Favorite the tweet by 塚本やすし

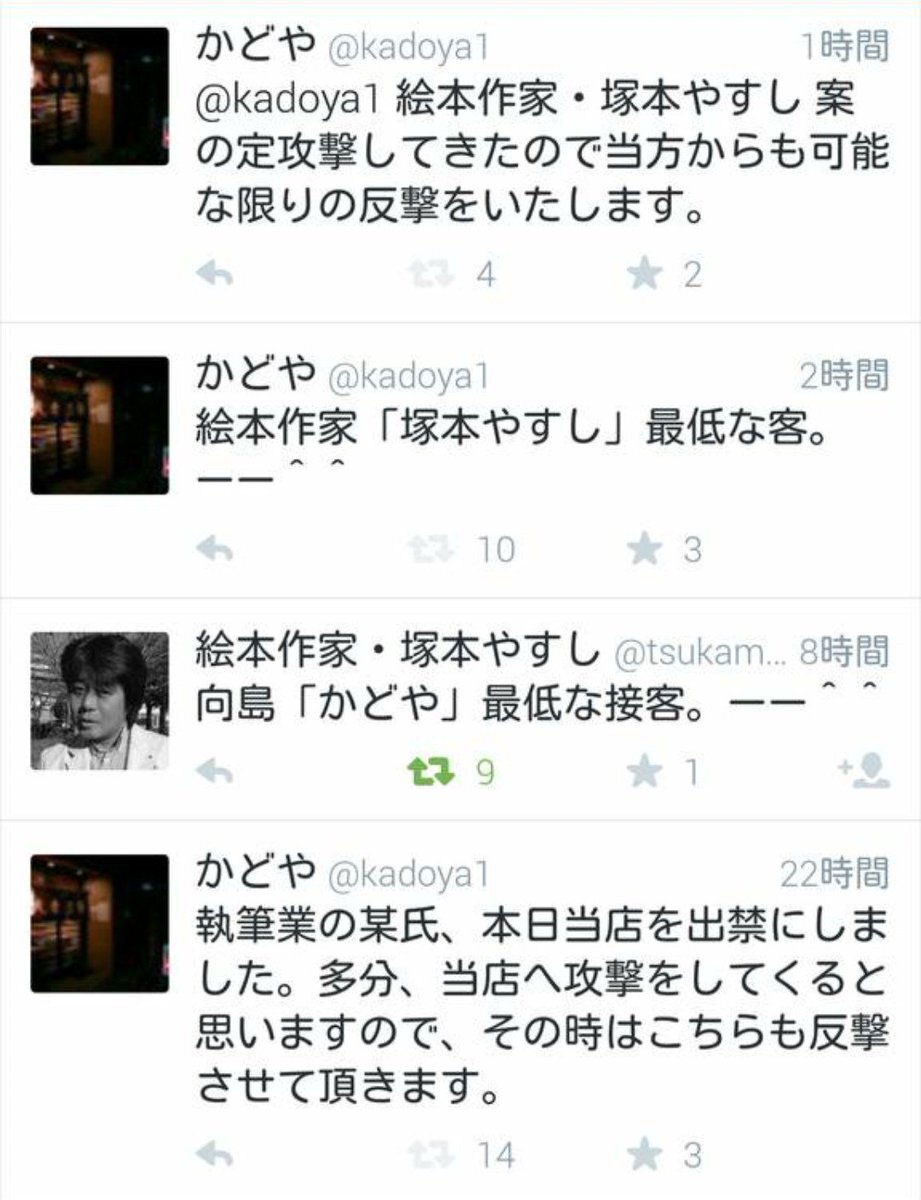point(647,771)
